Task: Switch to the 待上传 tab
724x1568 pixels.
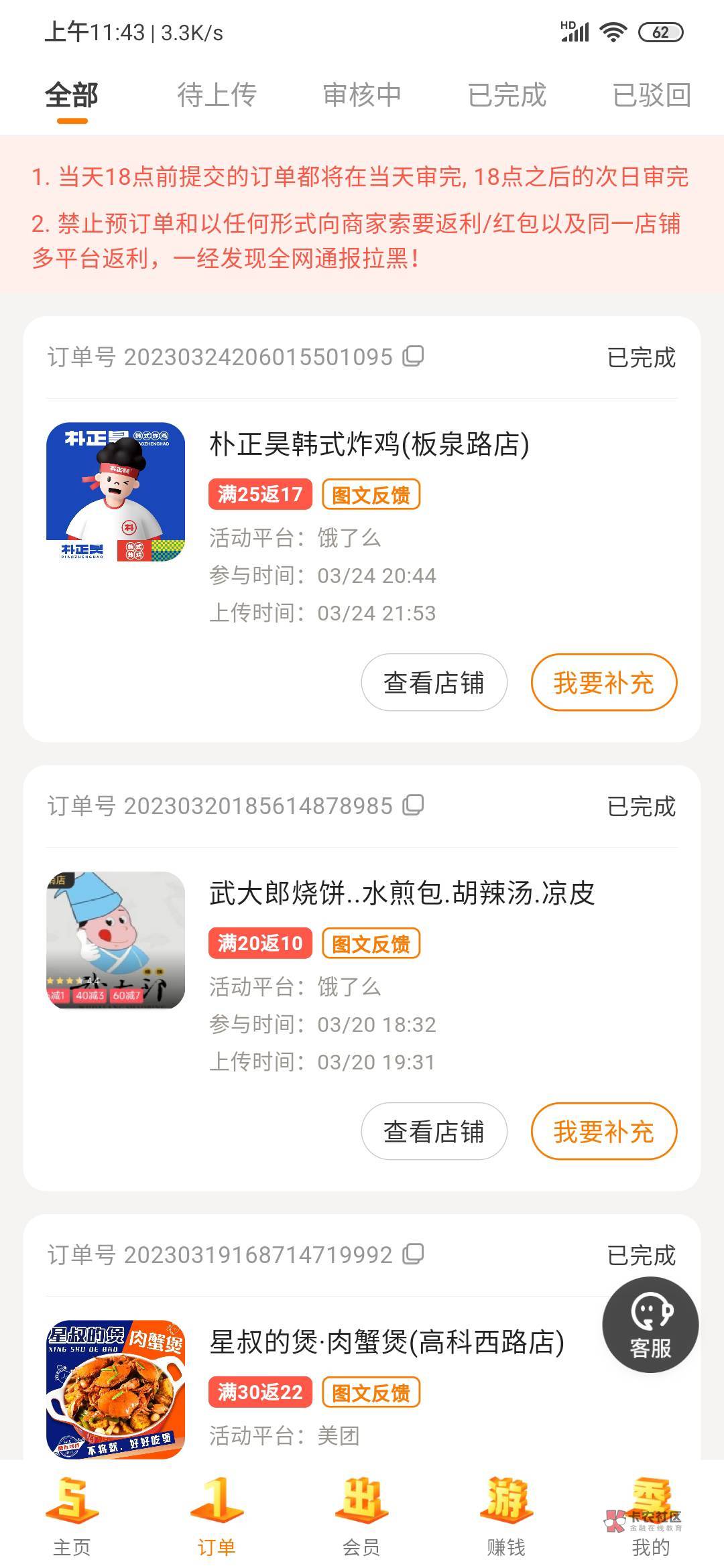Action: point(217,95)
